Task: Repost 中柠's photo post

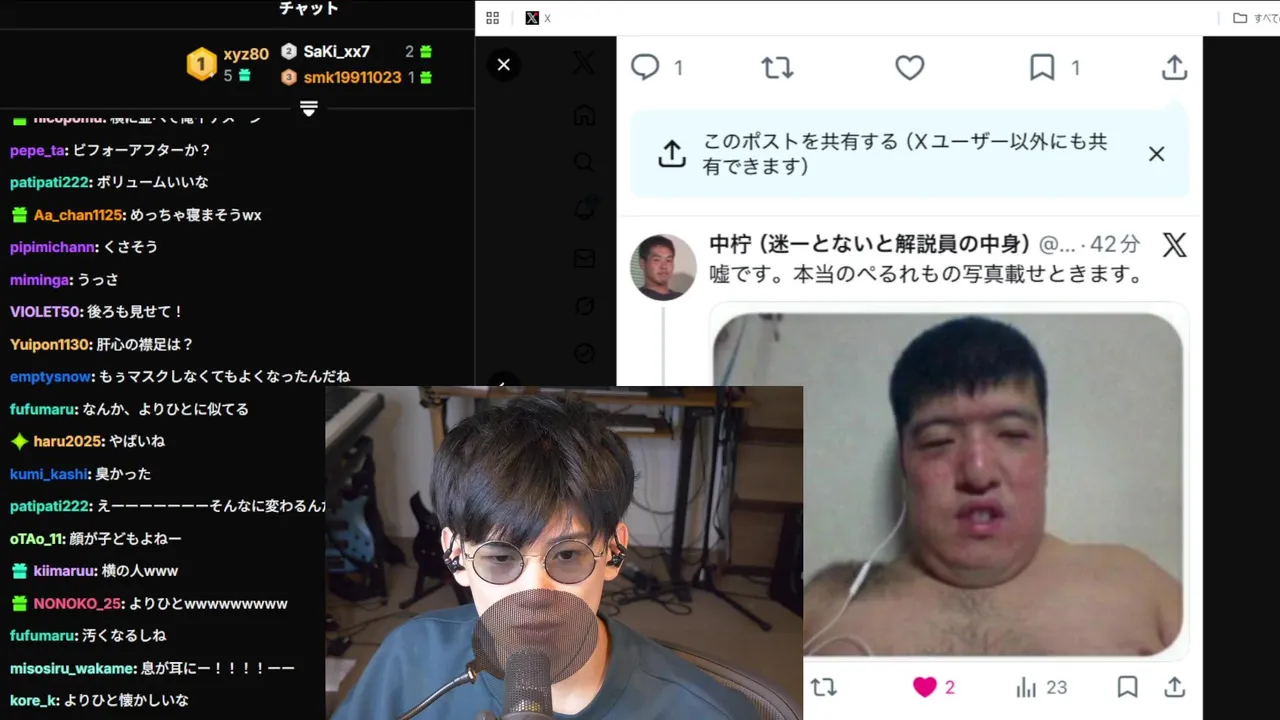Action: pyautogui.click(x=823, y=687)
